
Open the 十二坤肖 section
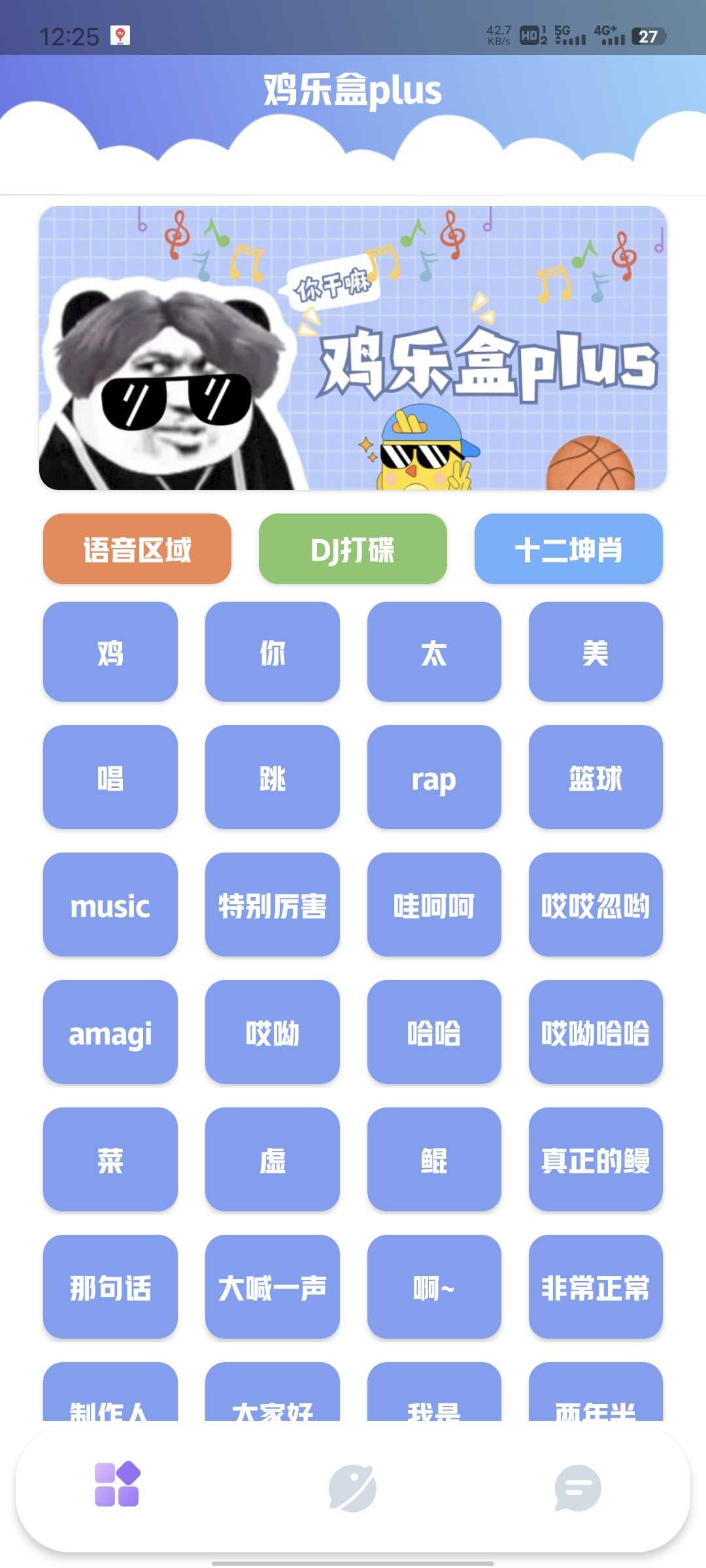568,549
